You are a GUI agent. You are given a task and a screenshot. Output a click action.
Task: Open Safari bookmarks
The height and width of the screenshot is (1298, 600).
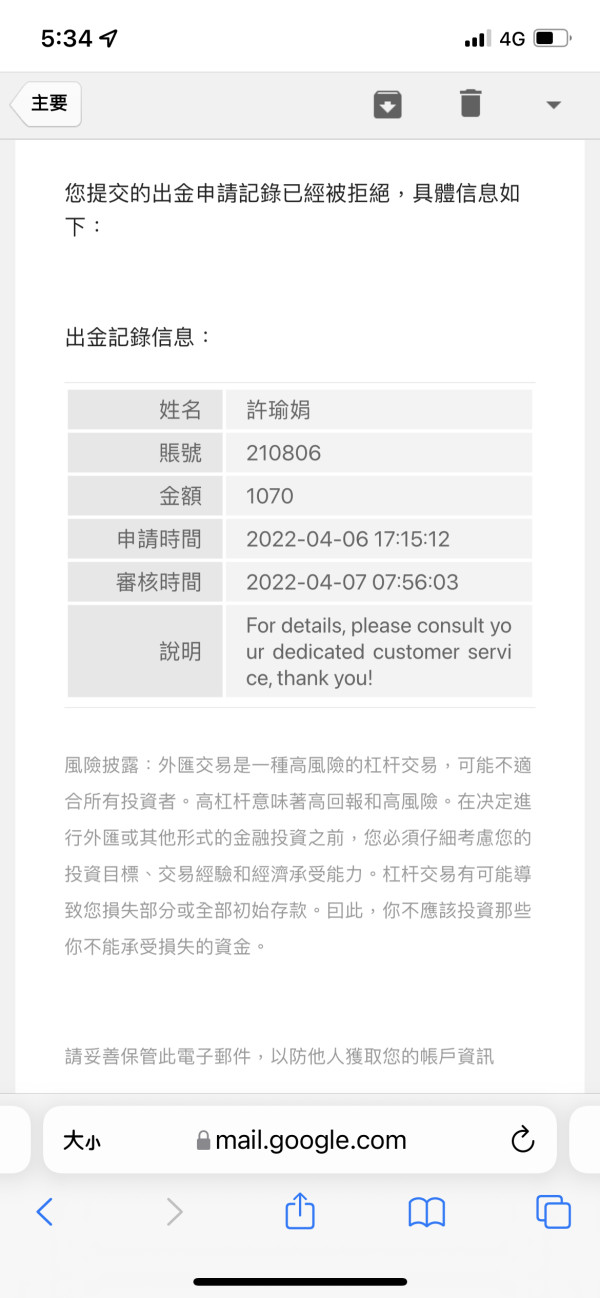click(x=427, y=1212)
